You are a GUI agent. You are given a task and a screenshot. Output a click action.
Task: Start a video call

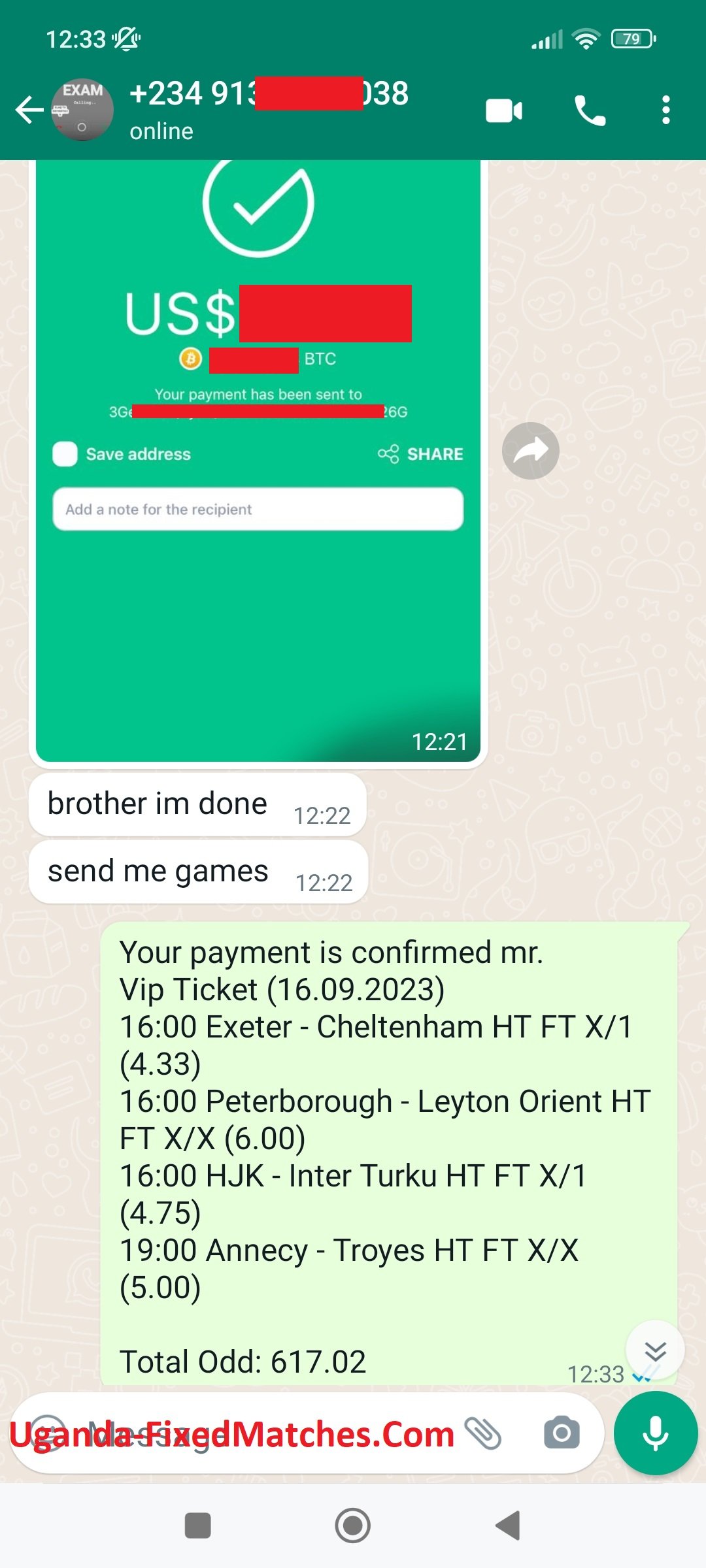tap(503, 110)
